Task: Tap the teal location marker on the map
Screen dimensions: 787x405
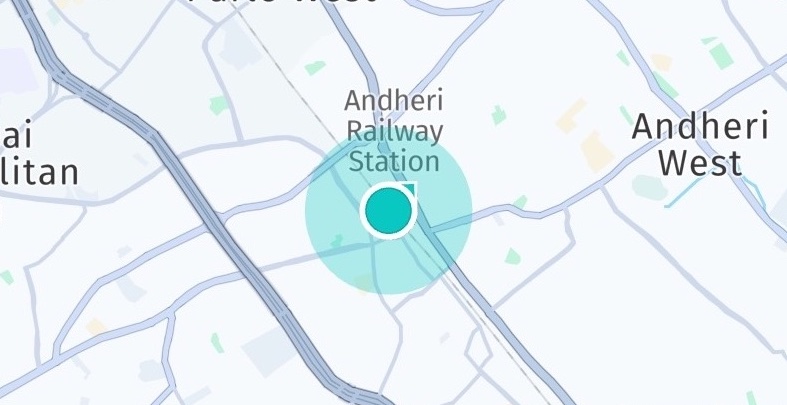Action: (x=388, y=210)
